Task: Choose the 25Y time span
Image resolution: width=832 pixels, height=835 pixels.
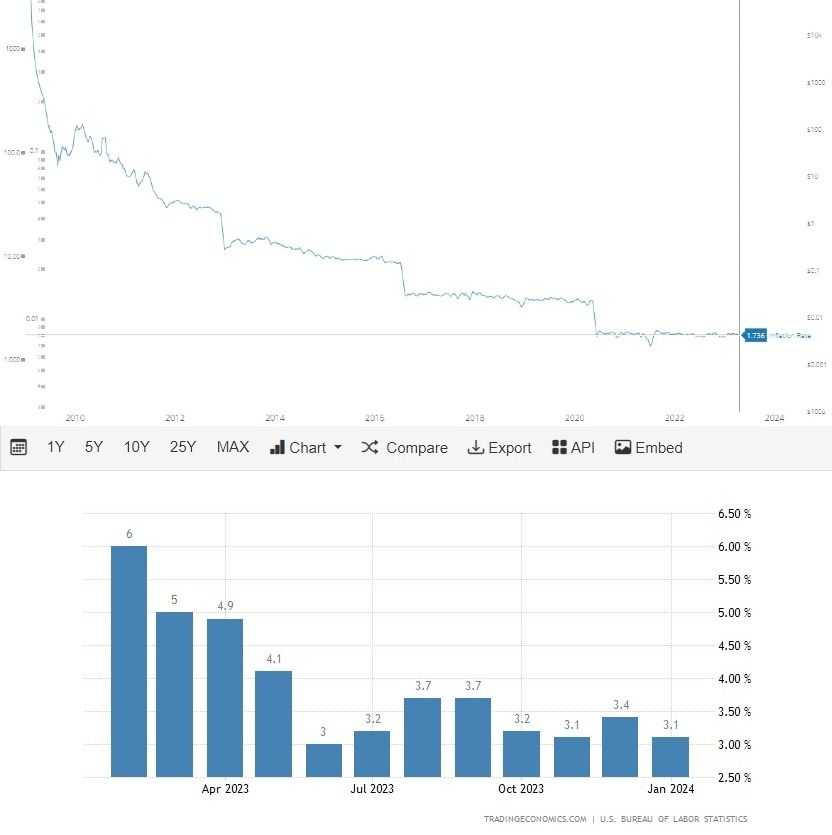Action: [x=183, y=448]
